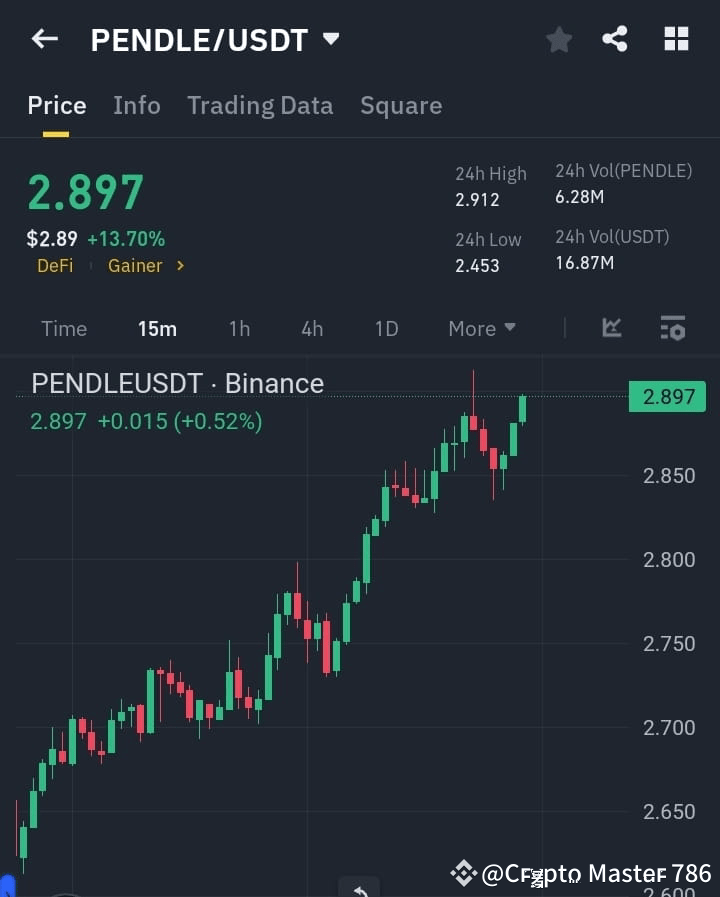Share the PENDLE/USDT chart

click(616, 39)
